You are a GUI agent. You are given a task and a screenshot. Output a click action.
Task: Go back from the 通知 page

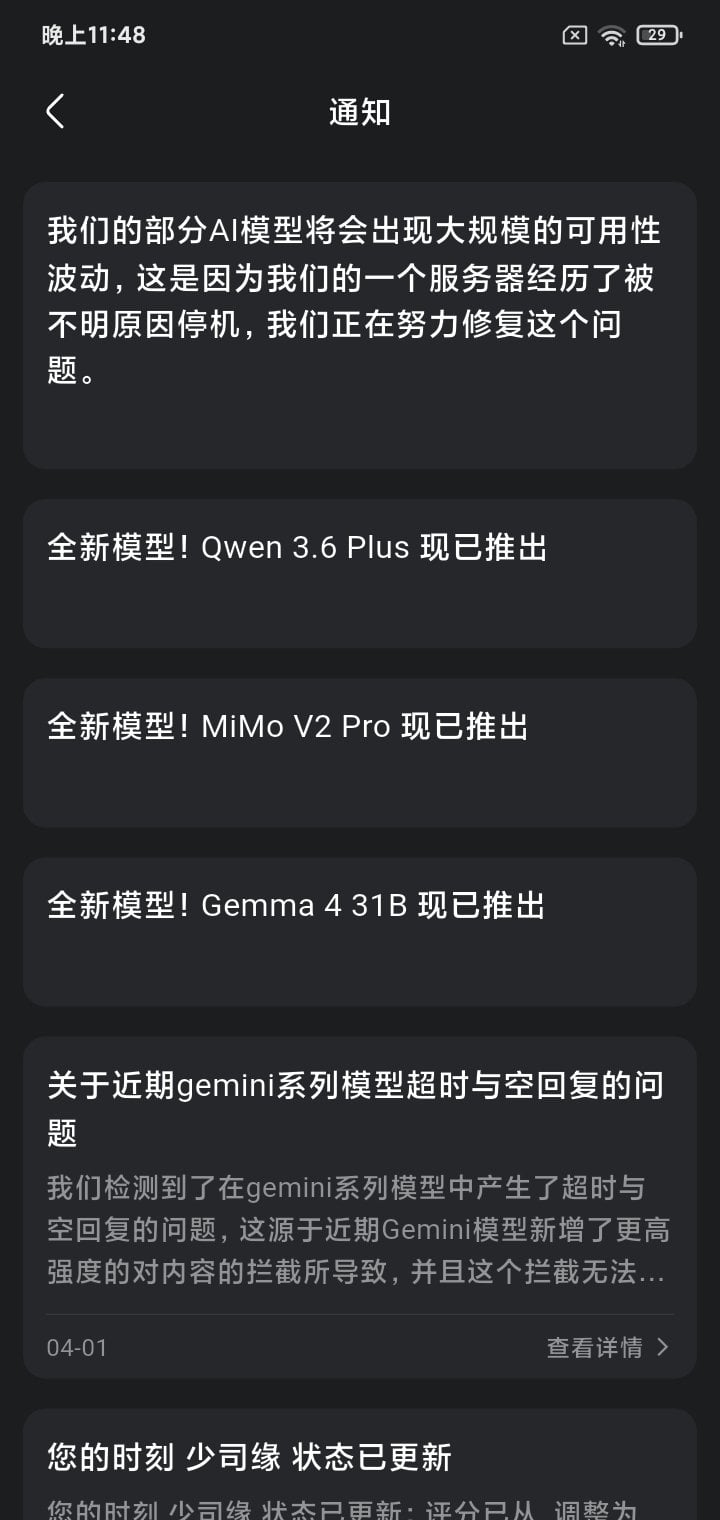(x=55, y=112)
